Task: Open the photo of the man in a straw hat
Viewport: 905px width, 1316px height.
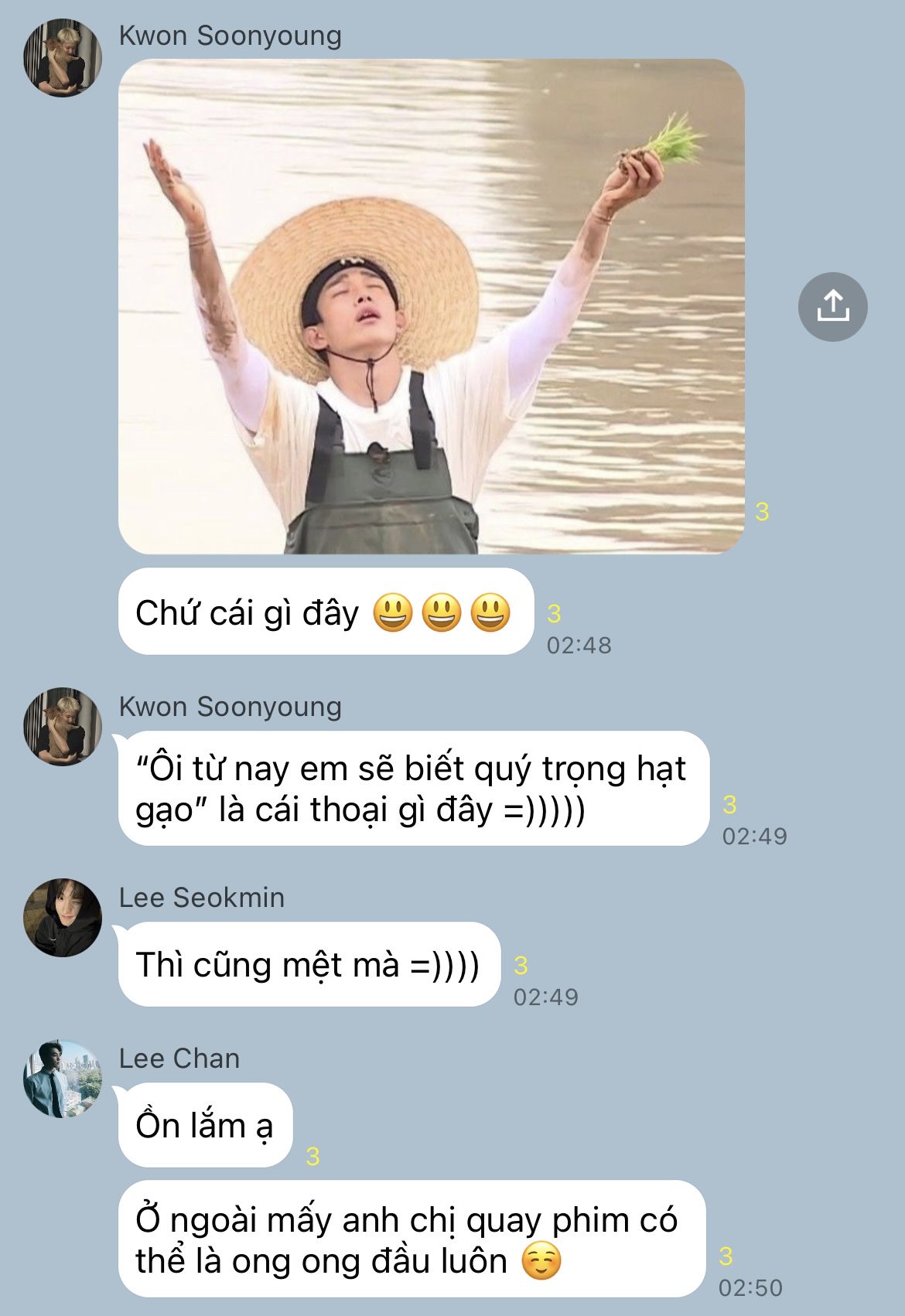Action: click(431, 306)
